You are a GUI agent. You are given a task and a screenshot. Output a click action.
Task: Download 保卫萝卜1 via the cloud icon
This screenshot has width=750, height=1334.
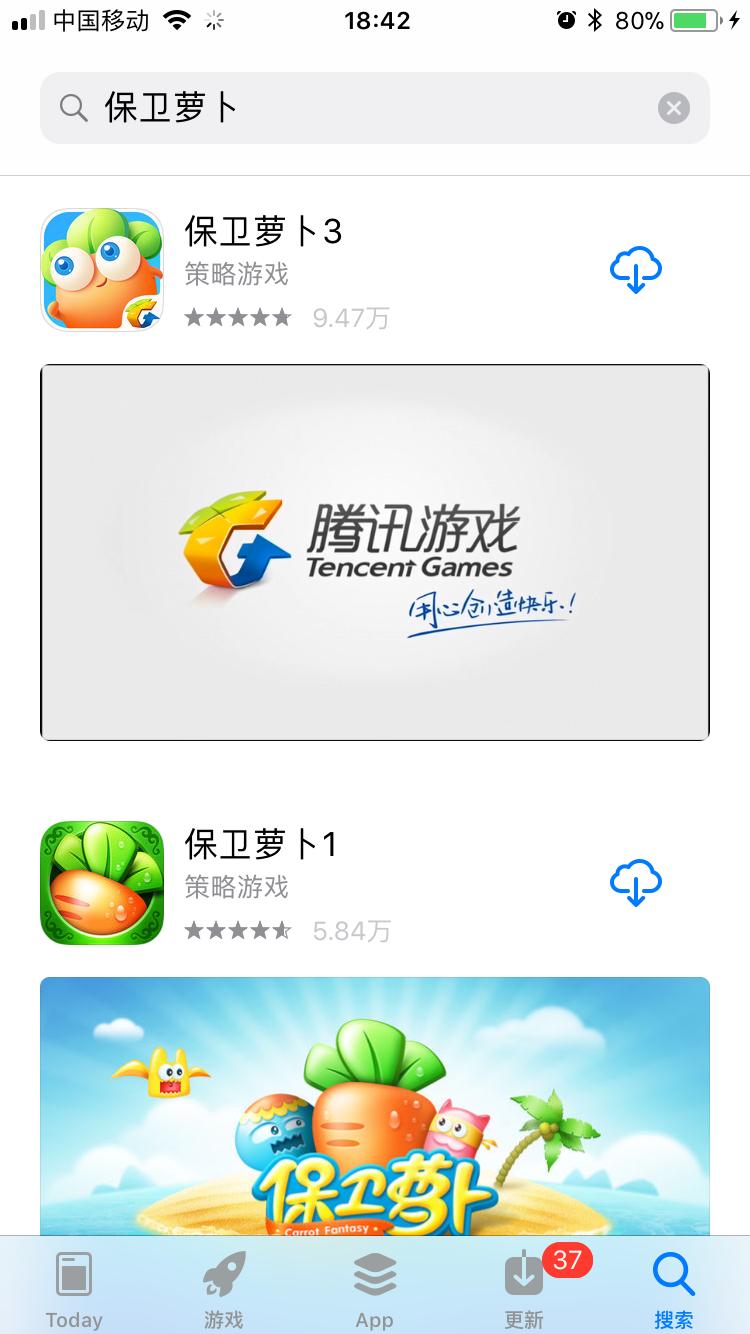tap(635, 881)
